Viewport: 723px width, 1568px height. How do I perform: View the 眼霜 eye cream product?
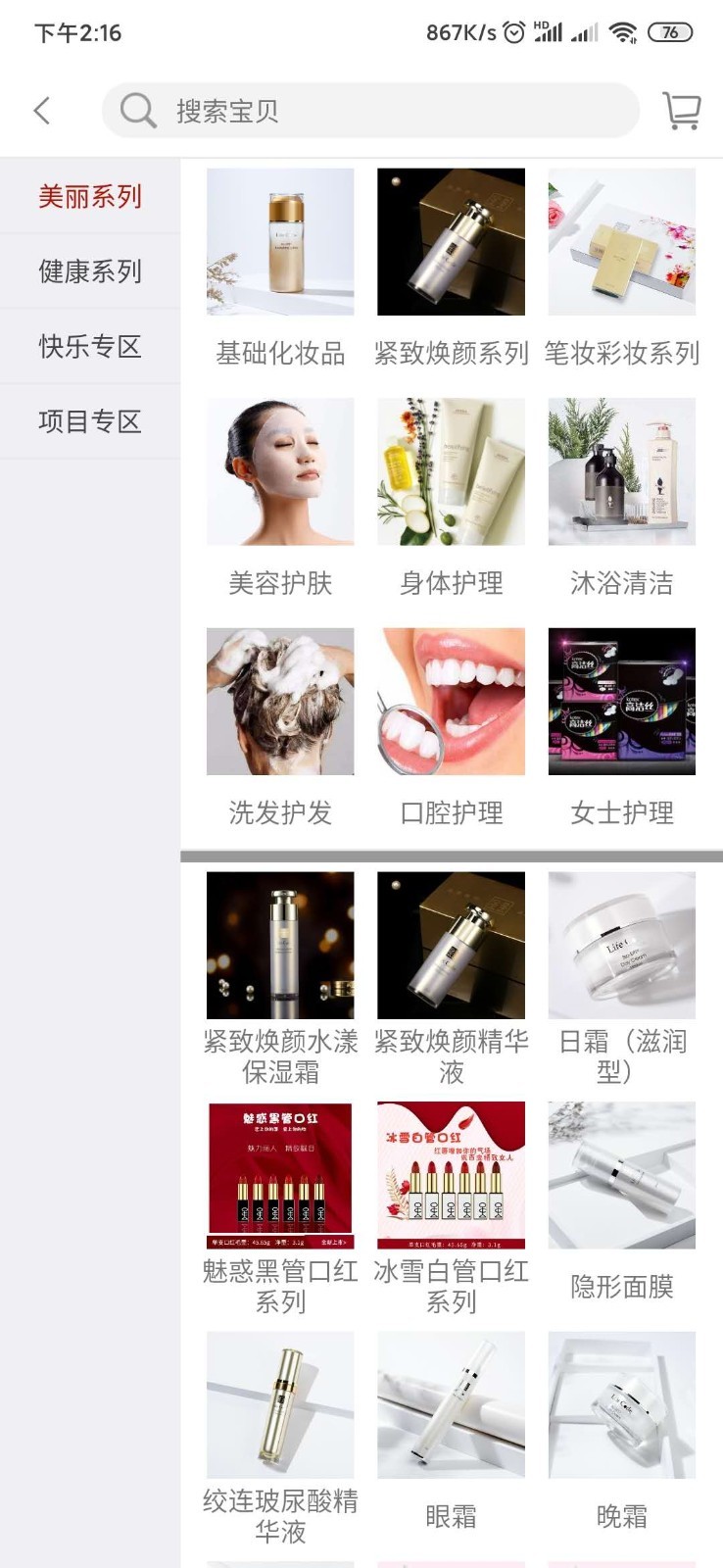(451, 1403)
